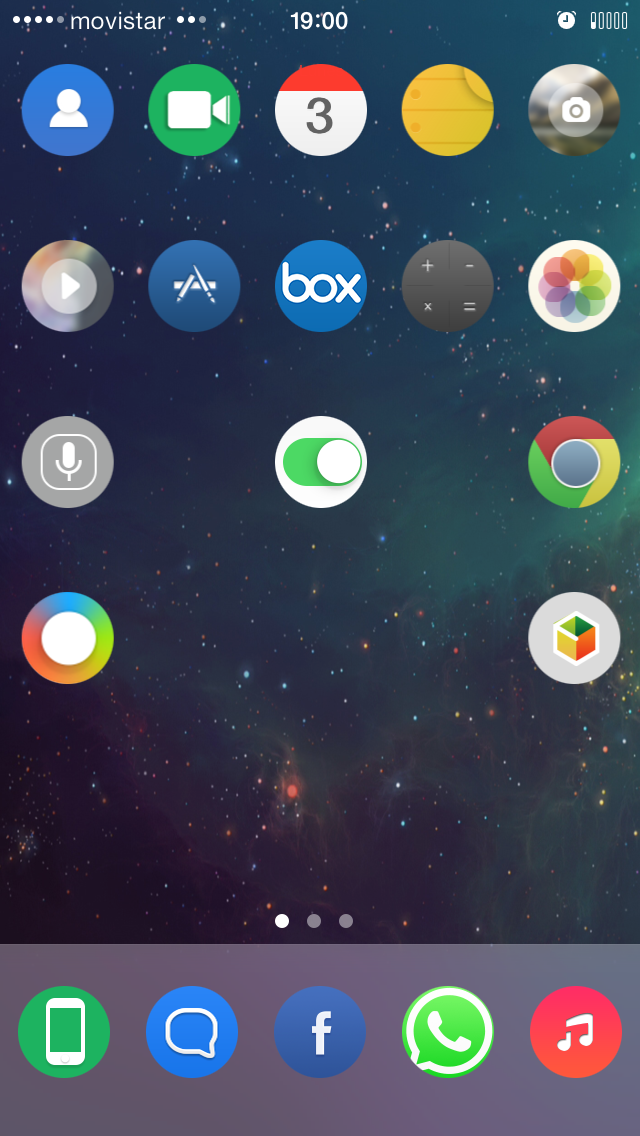Open the rainbow ring app
This screenshot has width=640, height=1136.
tap(67, 638)
